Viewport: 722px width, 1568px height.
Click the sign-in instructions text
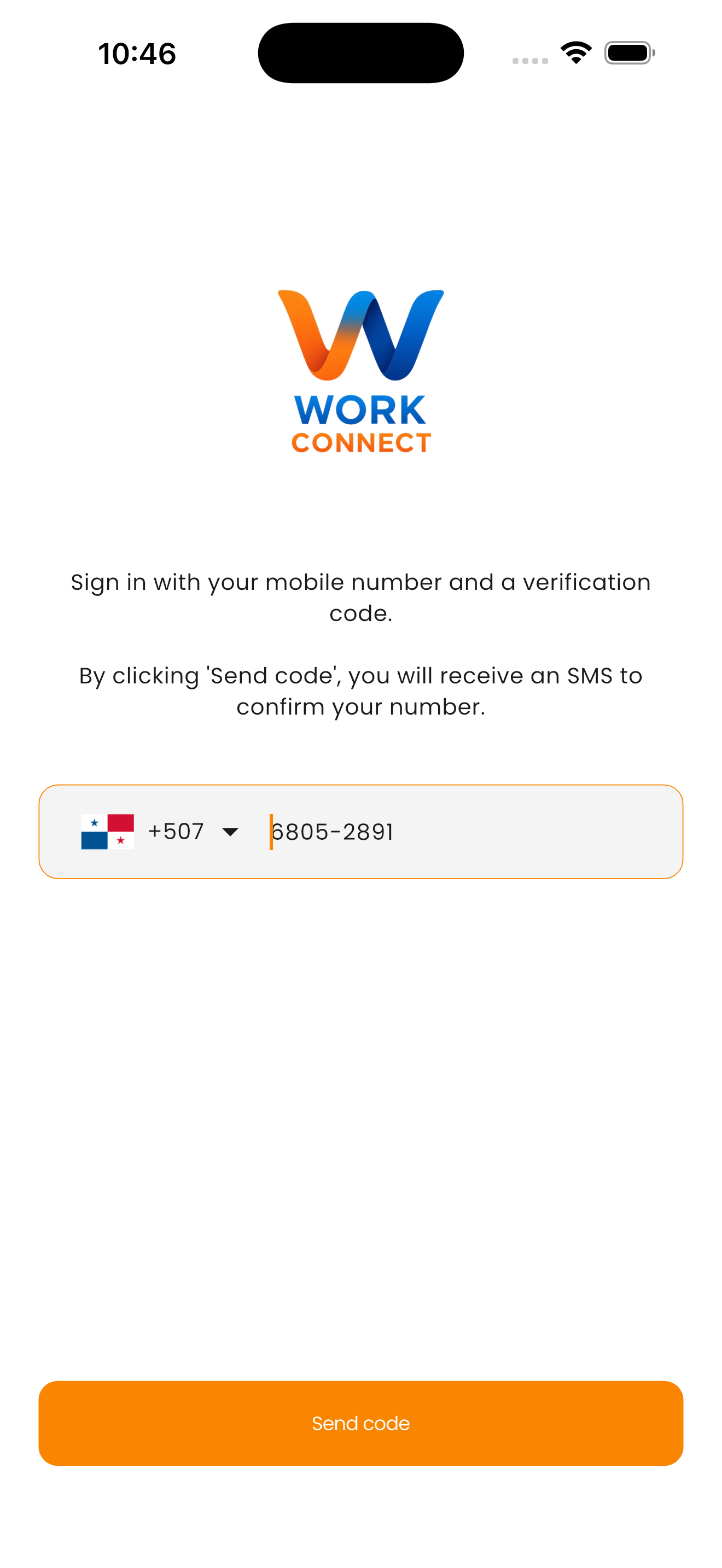[x=360, y=597]
